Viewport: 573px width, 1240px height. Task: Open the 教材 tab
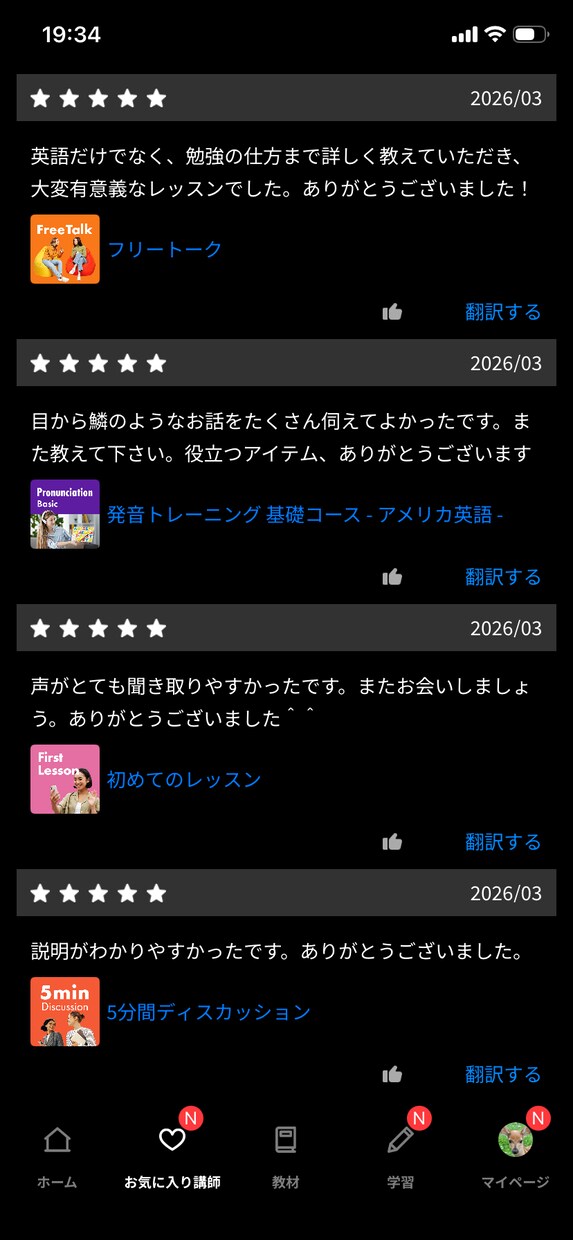286,1156
